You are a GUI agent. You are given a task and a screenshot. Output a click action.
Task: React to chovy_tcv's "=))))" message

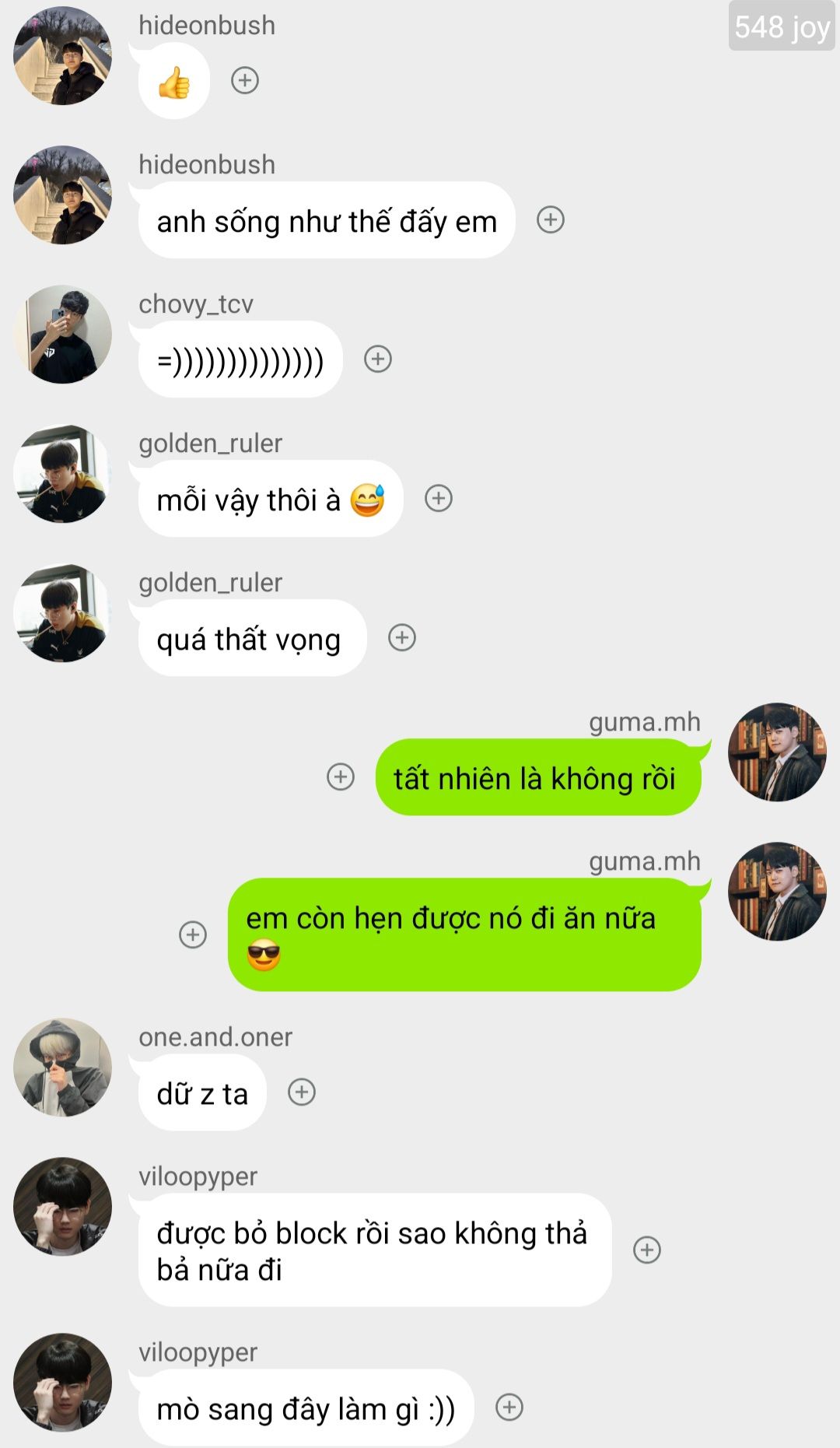pyautogui.click(x=378, y=359)
